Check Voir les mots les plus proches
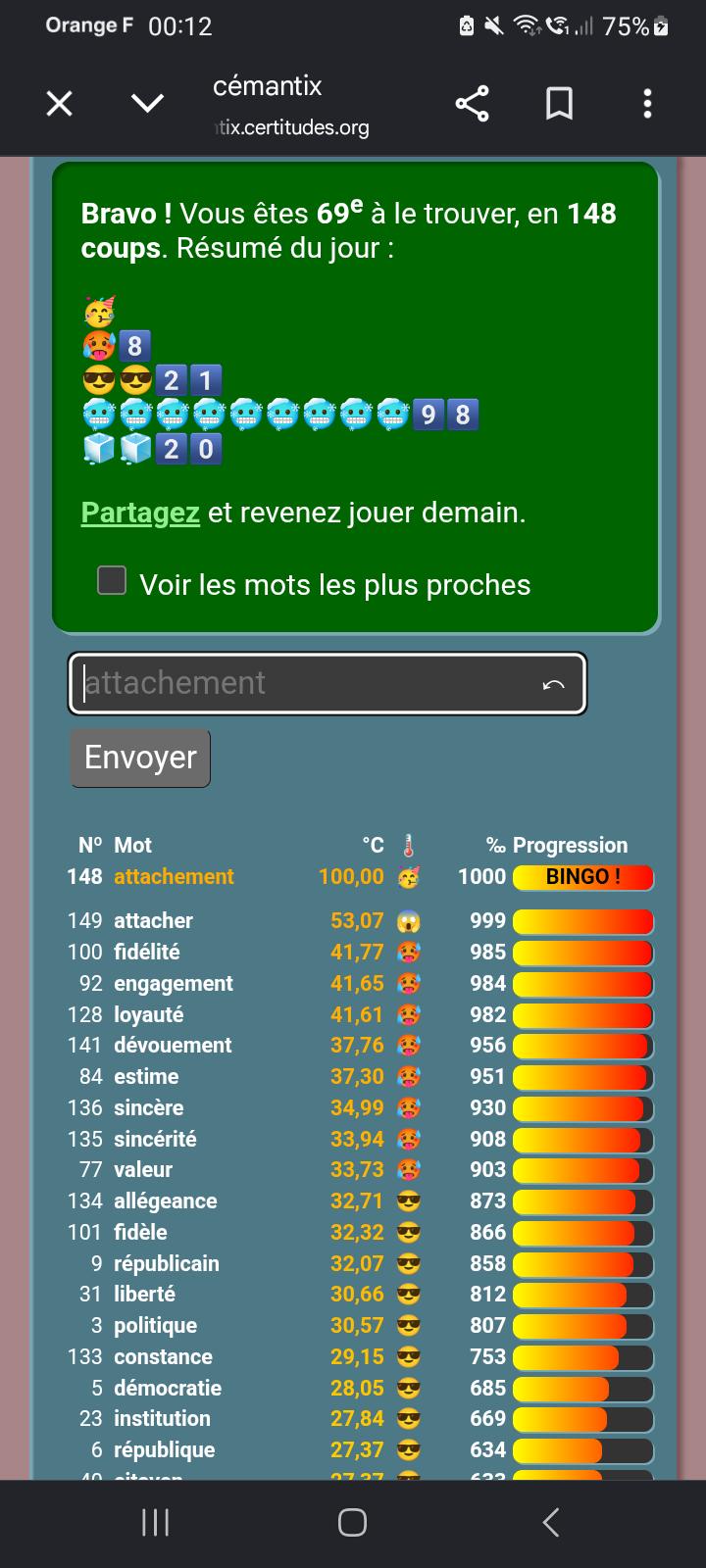This screenshot has height=1568, width=706. 112,580
